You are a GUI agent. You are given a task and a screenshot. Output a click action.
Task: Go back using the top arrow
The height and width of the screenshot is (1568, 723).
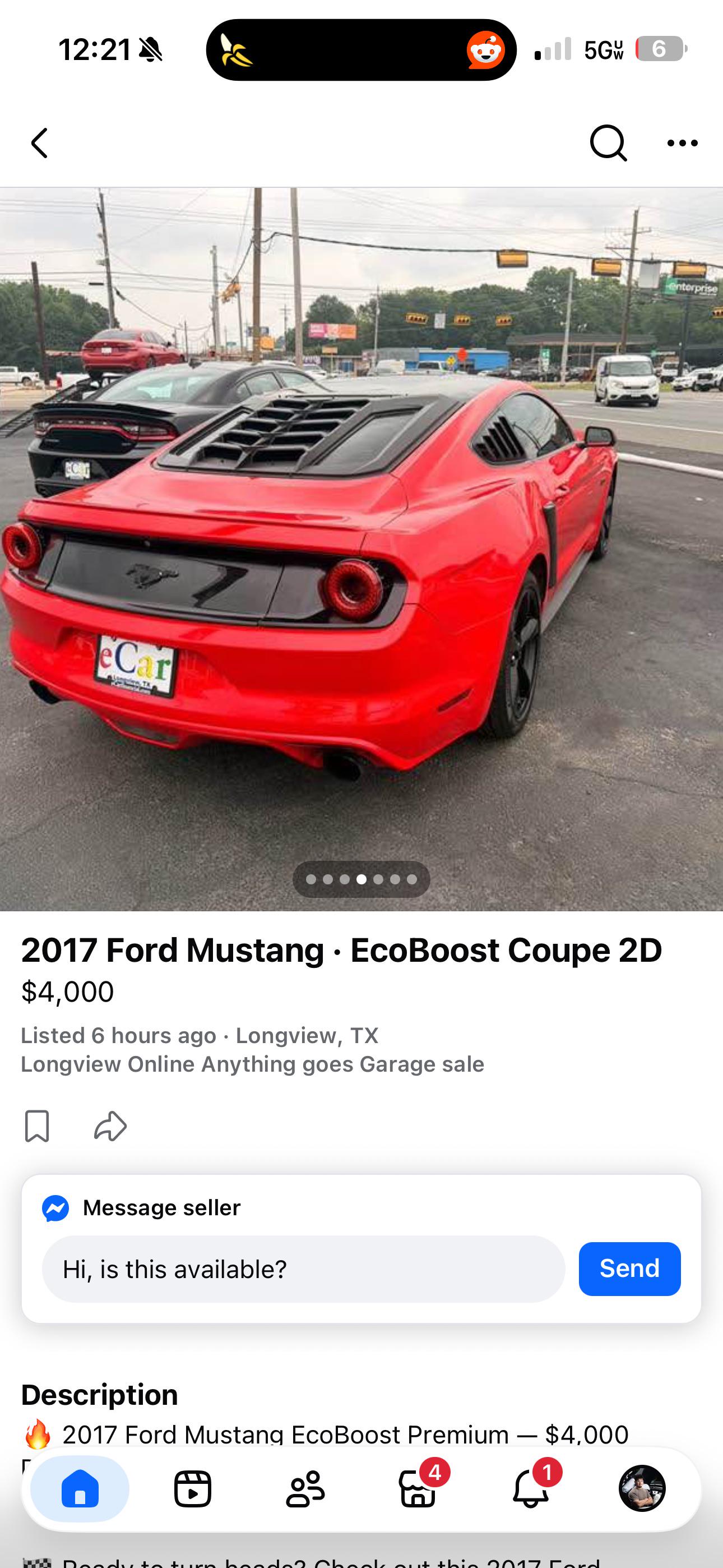coord(40,143)
